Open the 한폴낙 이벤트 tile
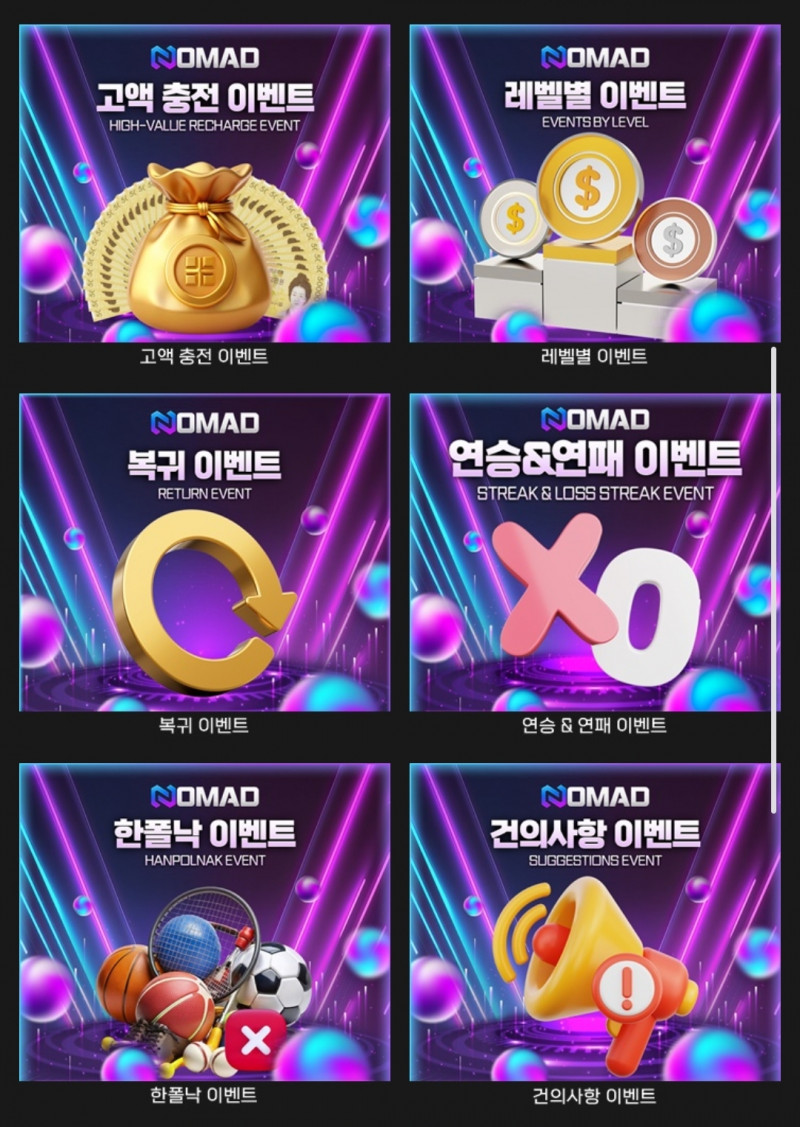This screenshot has height=1127, width=800. coord(204,922)
